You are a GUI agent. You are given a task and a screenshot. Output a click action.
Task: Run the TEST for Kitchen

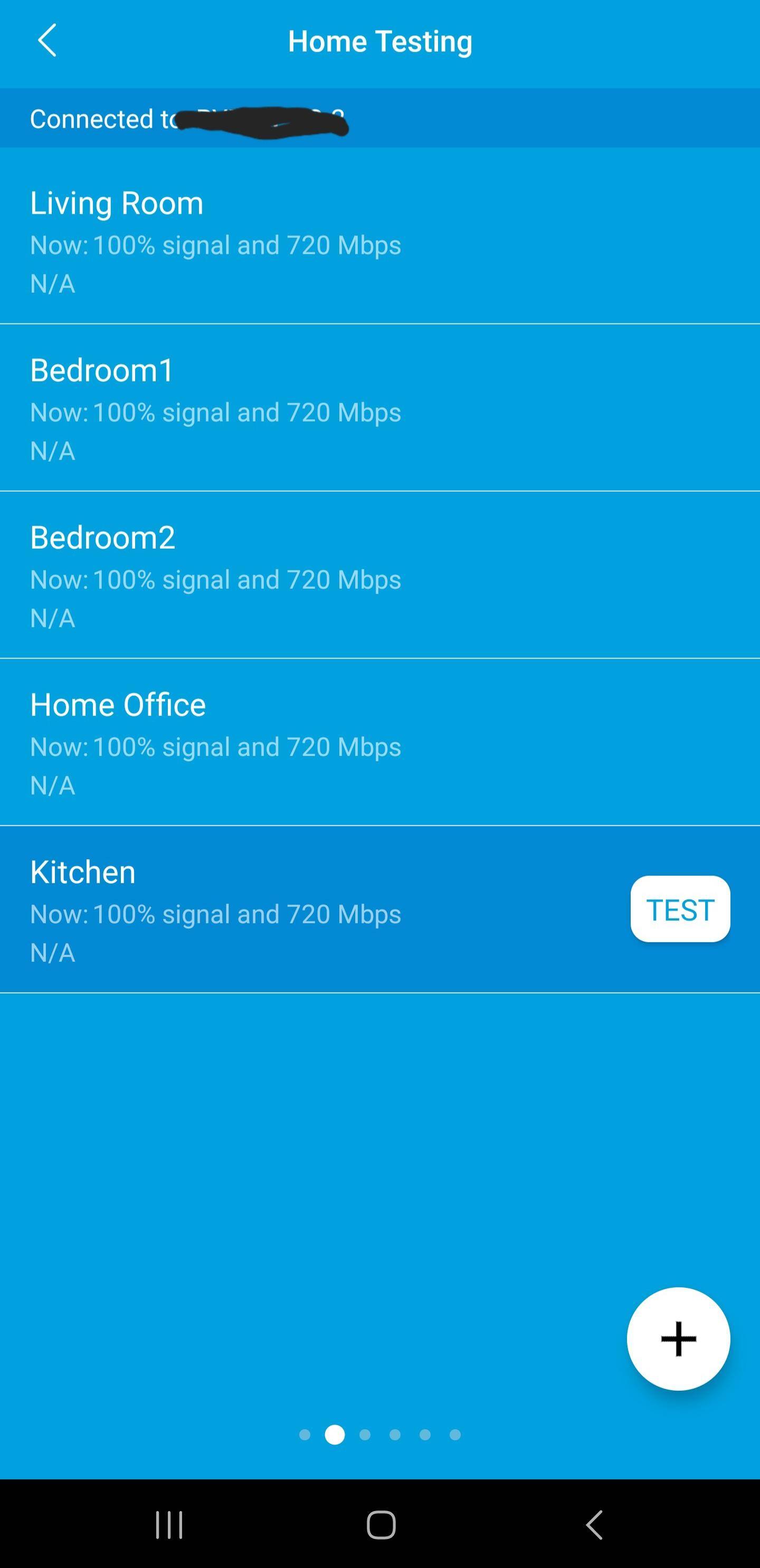pyautogui.click(x=680, y=910)
